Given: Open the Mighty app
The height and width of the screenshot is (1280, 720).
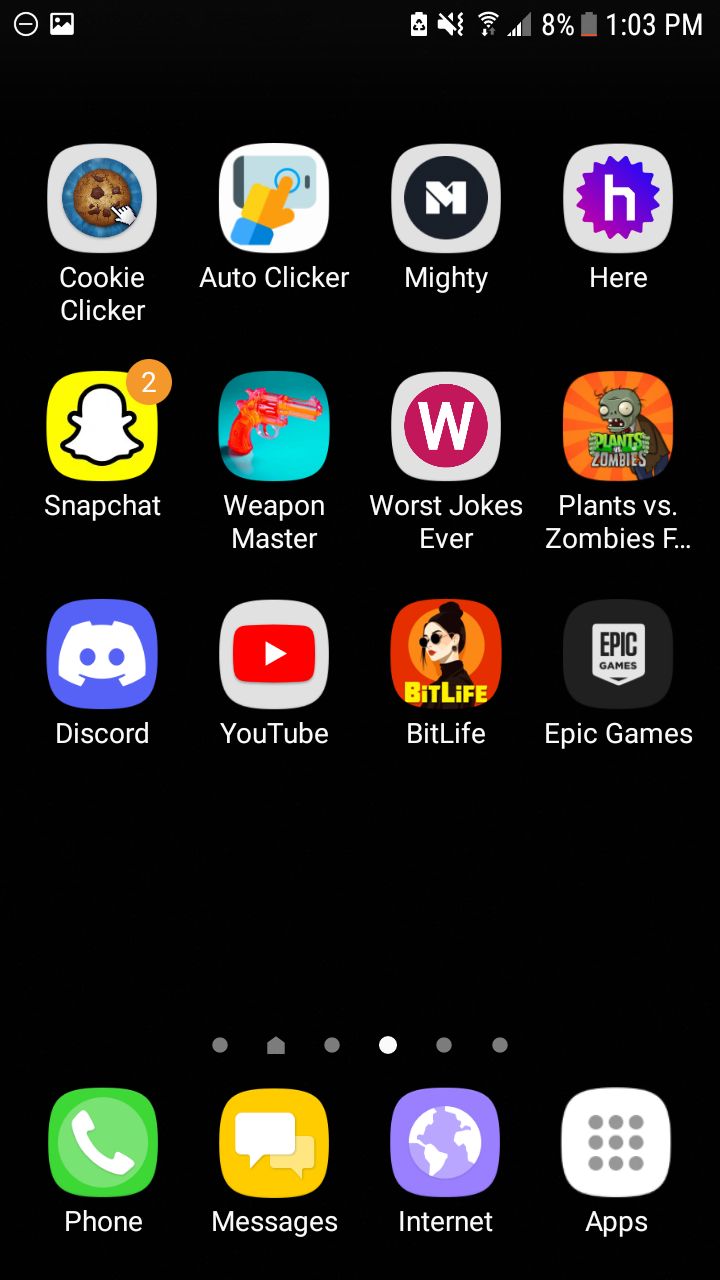Looking at the screenshot, I should [446, 198].
